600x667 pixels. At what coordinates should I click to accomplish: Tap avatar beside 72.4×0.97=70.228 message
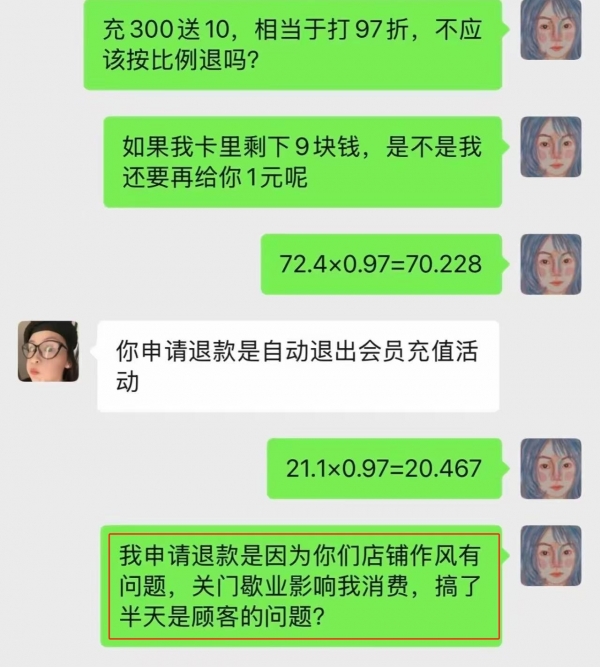point(551,264)
